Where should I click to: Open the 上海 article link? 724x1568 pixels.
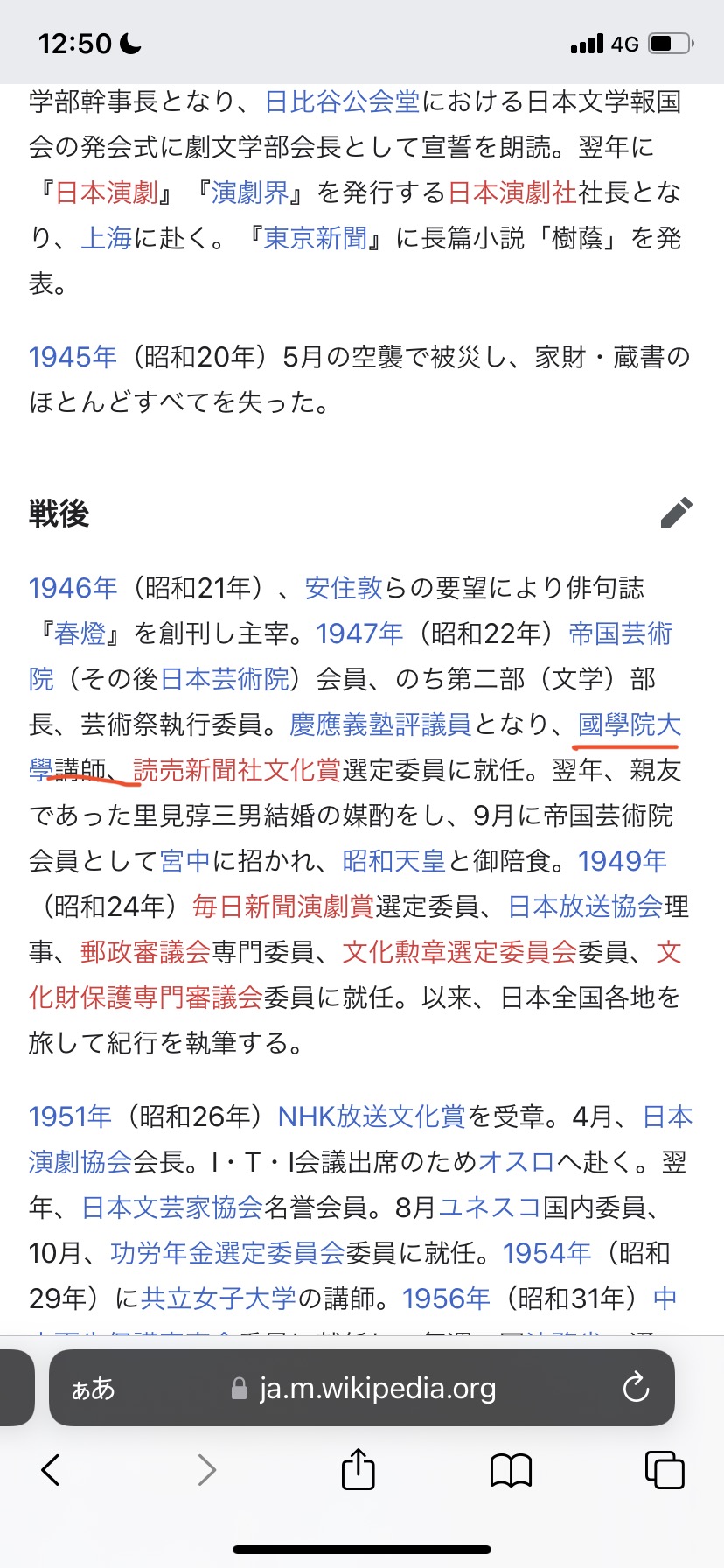106,238
